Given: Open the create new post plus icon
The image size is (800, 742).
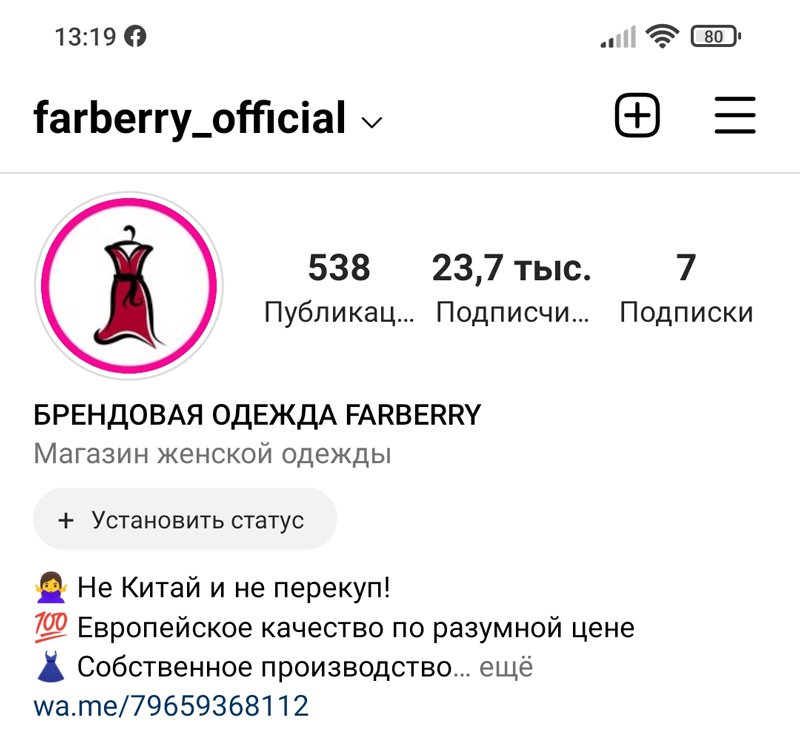Looking at the screenshot, I should 637,118.
